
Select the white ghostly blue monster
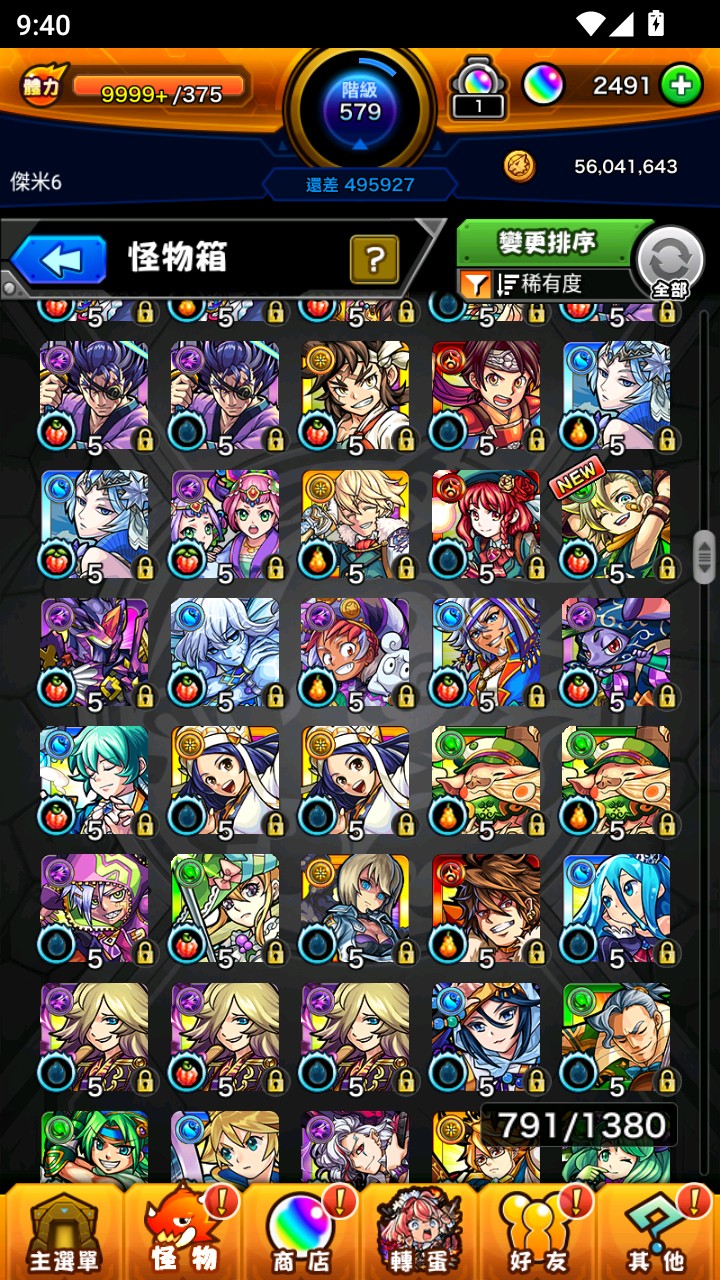point(225,652)
